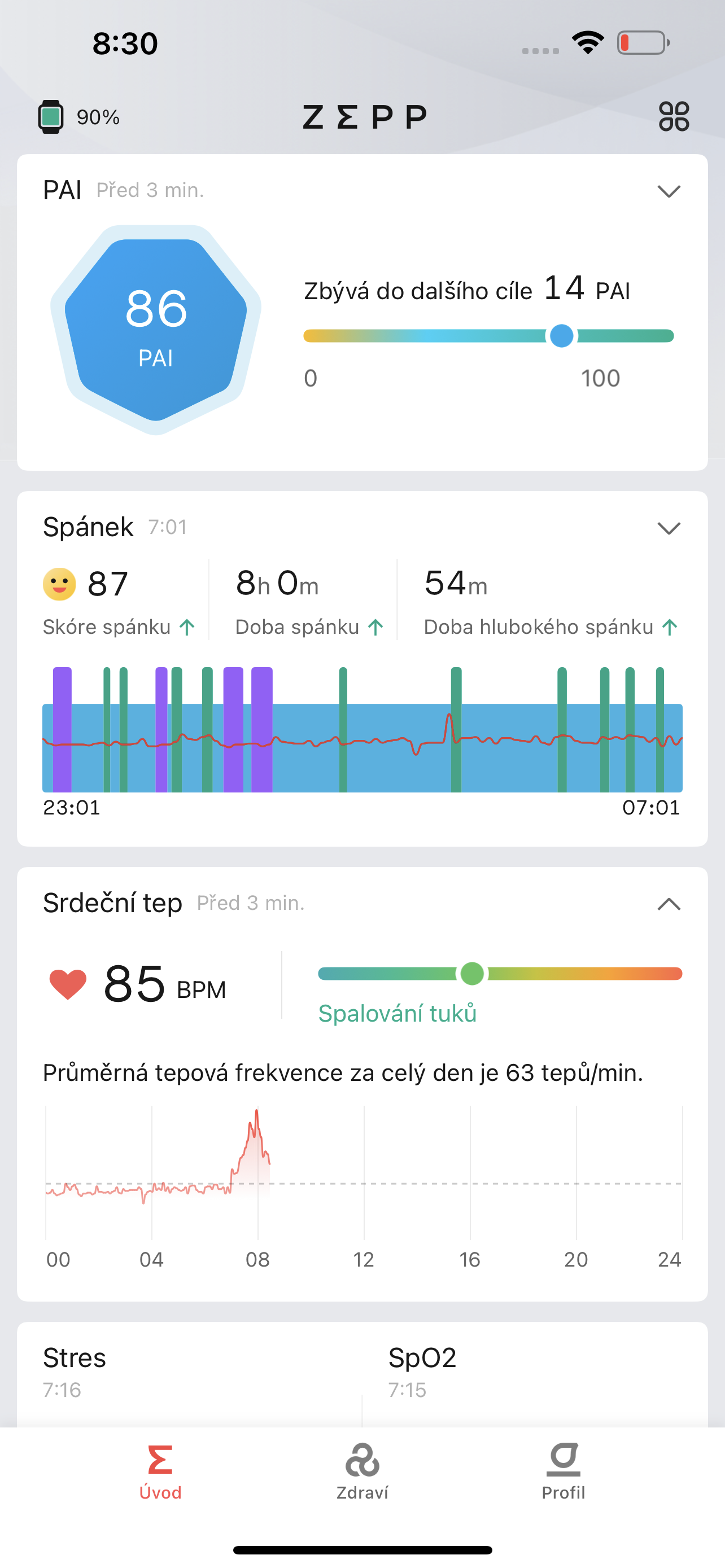Tap the green arrow beside Doba spánku
The height and width of the screenshot is (1568, 725).
375,627
